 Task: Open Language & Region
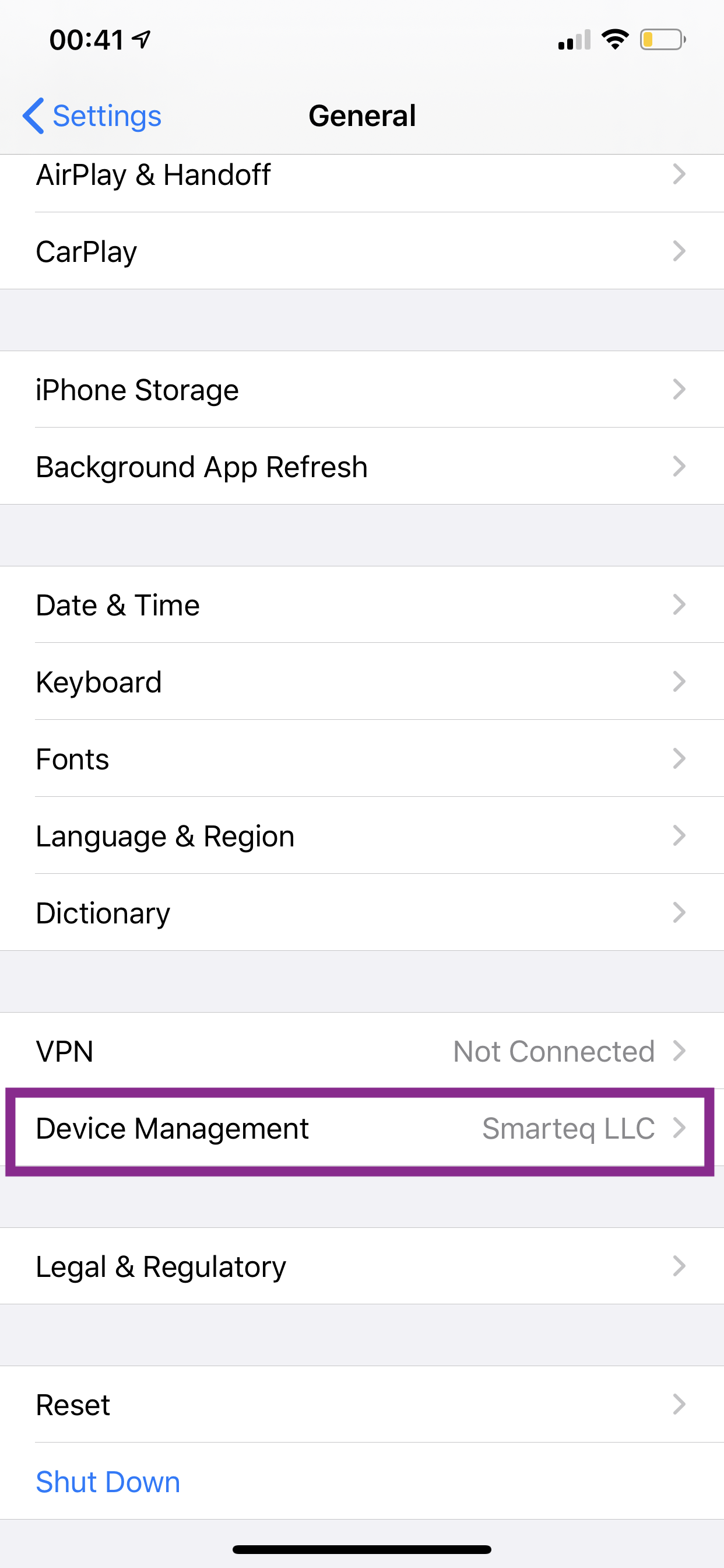tap(362, 835)
